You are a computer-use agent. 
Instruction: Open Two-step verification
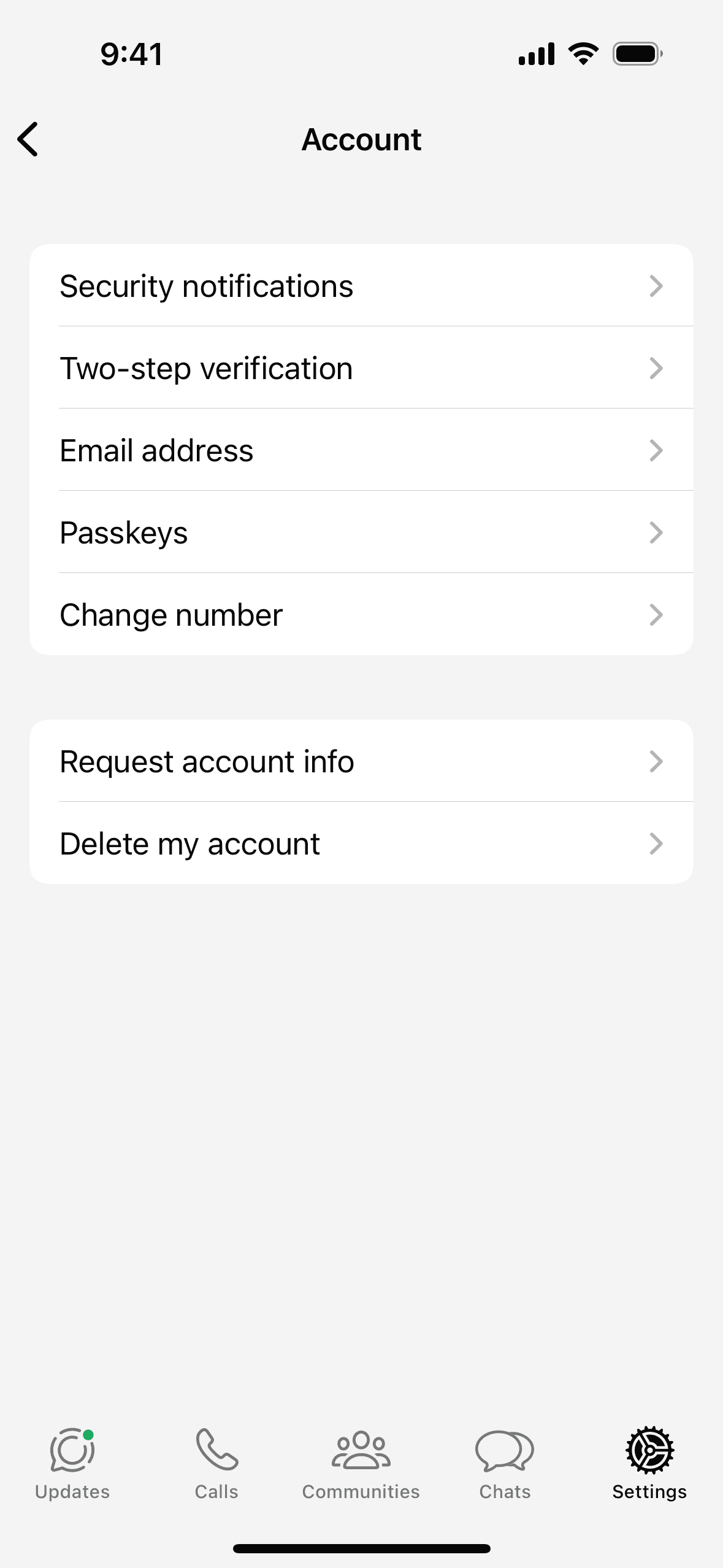click(x=361, y=368)
